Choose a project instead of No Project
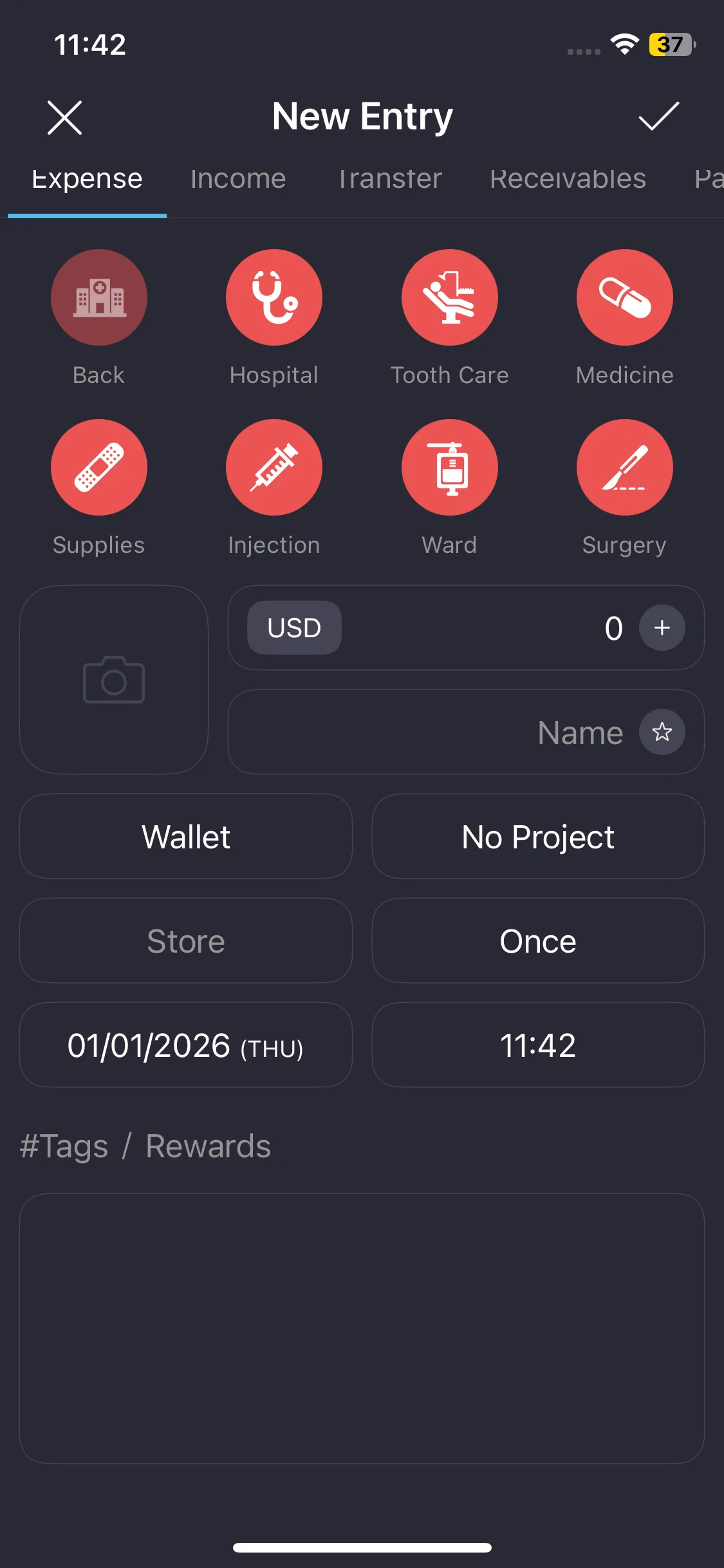 [x=538, y=836]
